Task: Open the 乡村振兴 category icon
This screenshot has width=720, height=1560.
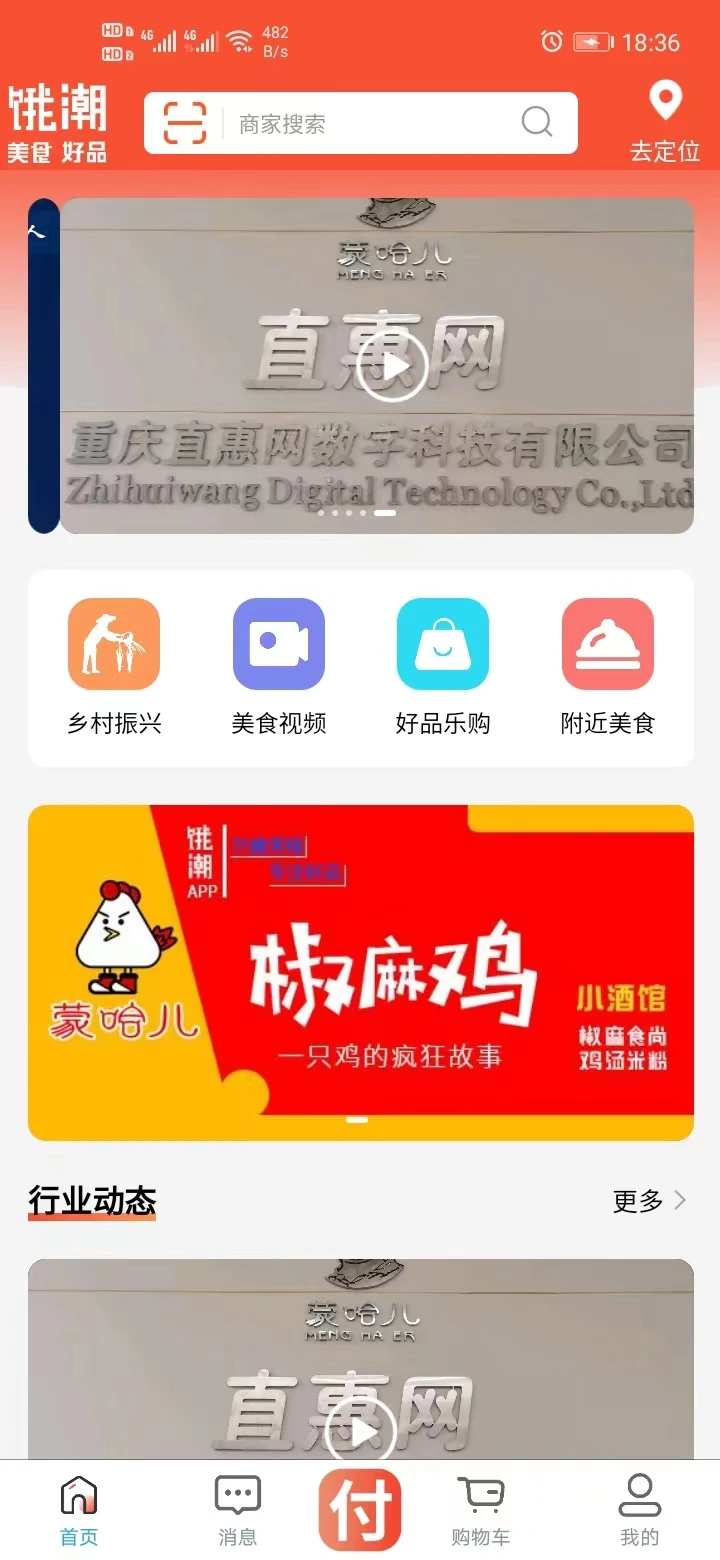Action: (x=113, y=643)
